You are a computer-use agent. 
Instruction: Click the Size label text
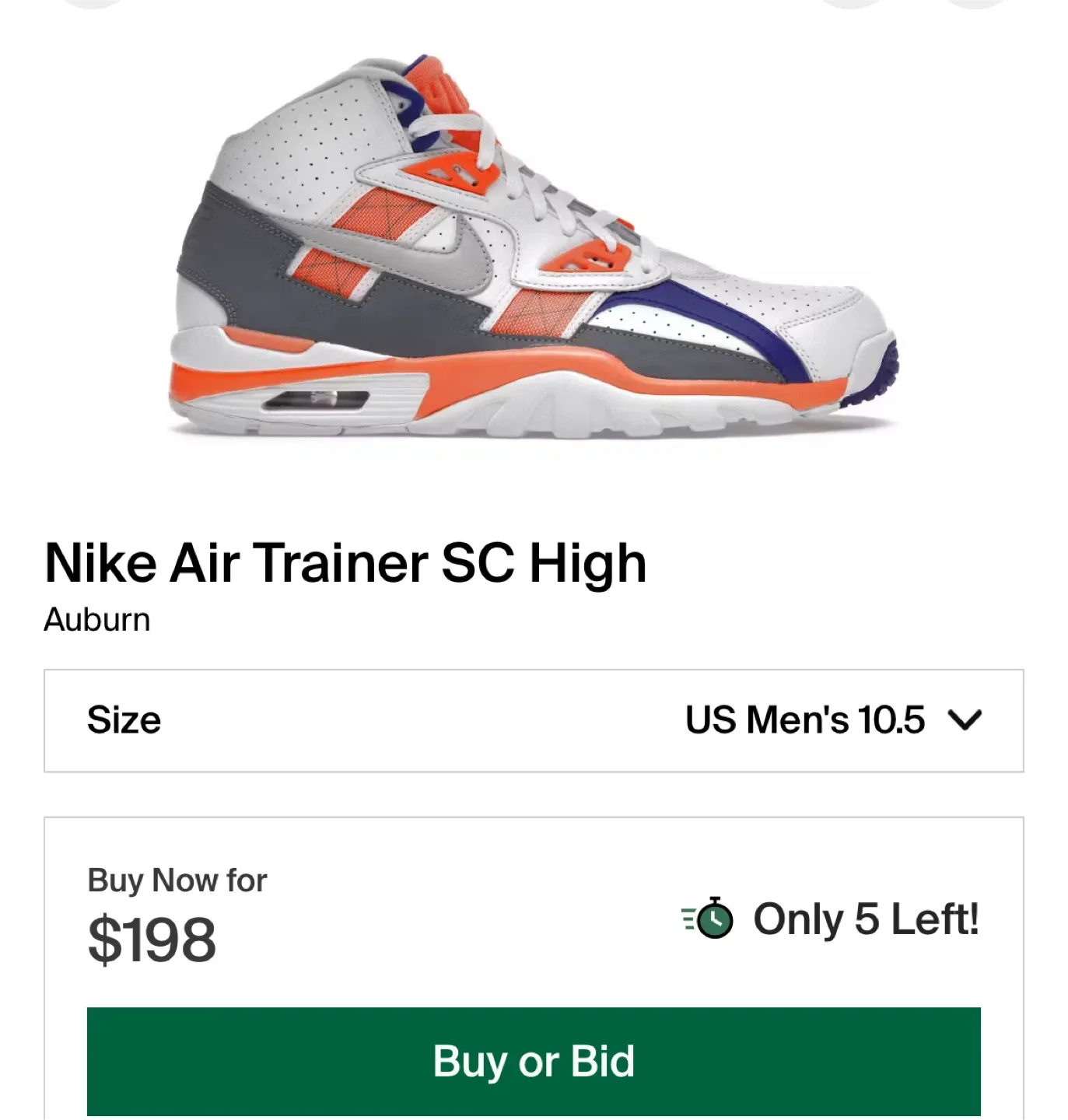point(123,720)
